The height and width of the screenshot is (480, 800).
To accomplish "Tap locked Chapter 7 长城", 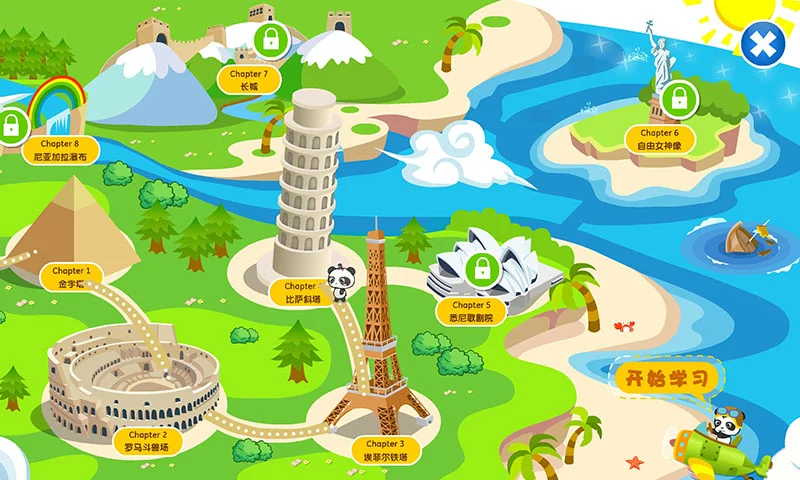I will 249,80.
